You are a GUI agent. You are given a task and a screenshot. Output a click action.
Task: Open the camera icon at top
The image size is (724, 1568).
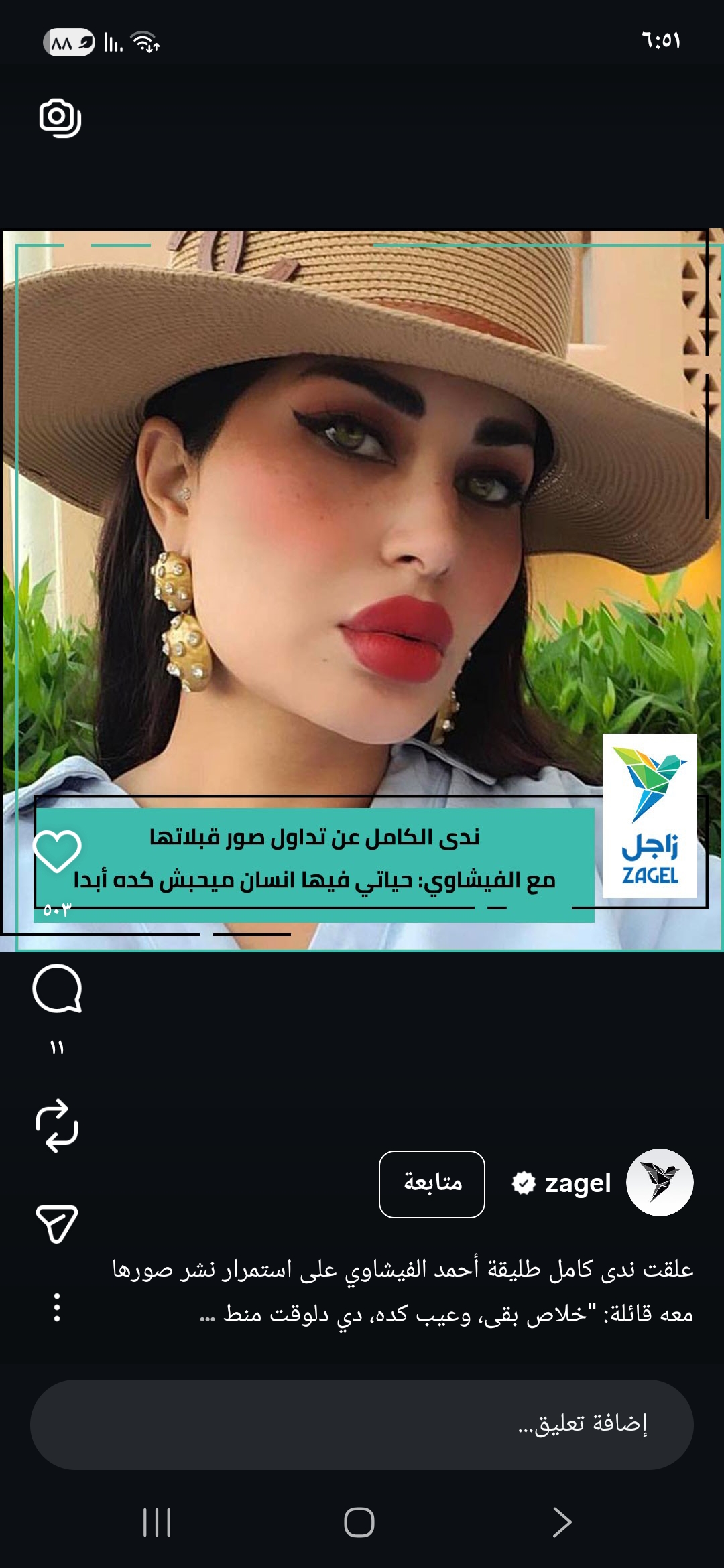[x=60, y=118]
